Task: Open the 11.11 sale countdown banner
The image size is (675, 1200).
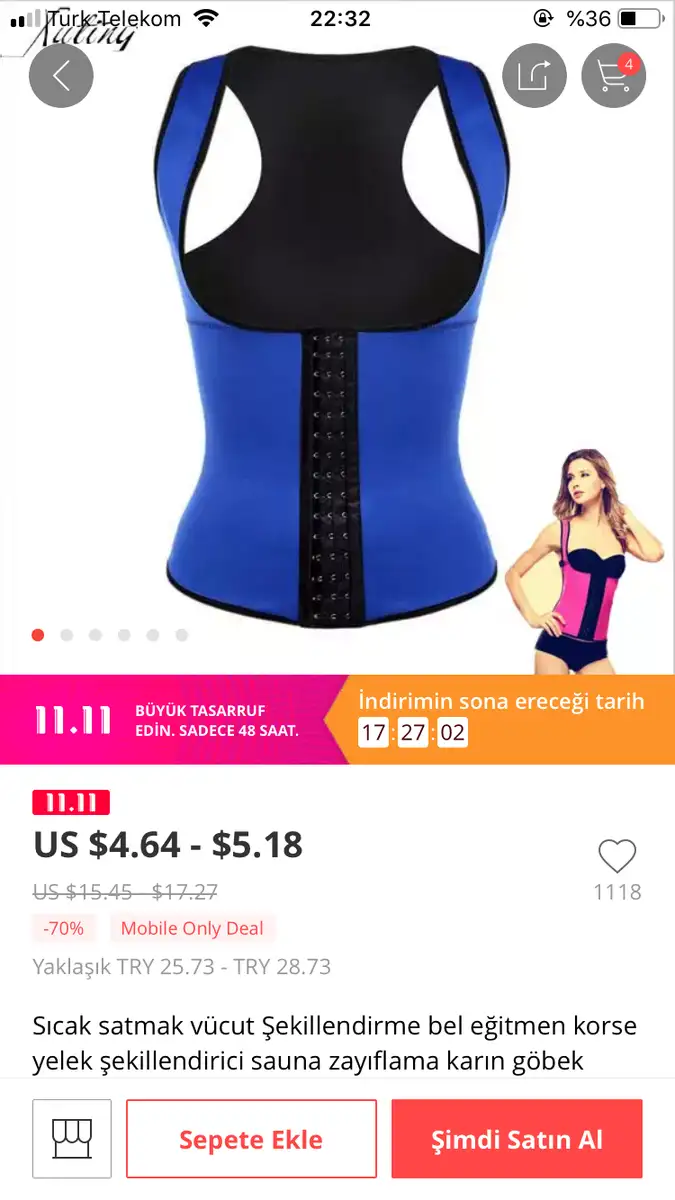Action: pos(337,720)
